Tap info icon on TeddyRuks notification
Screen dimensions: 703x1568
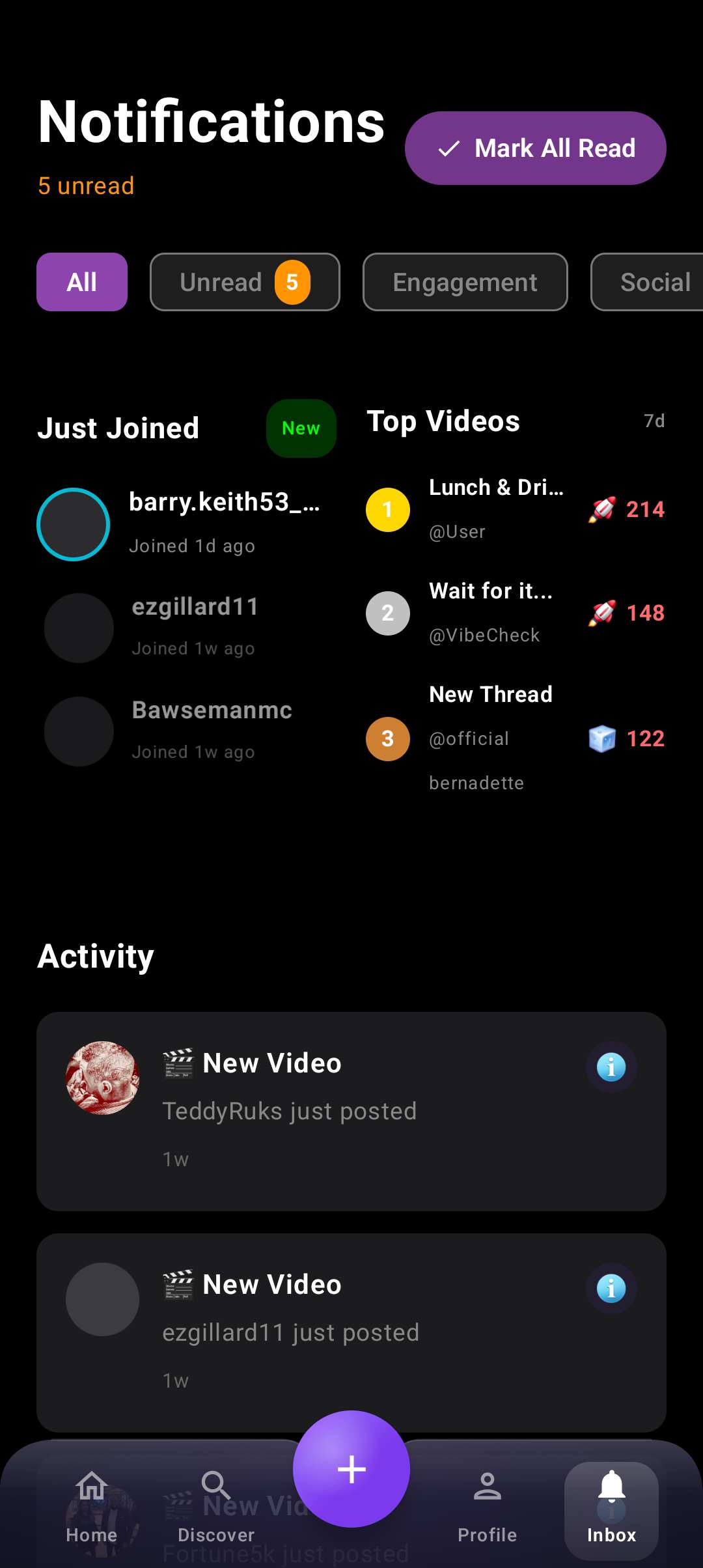[x=611, y=1067]
